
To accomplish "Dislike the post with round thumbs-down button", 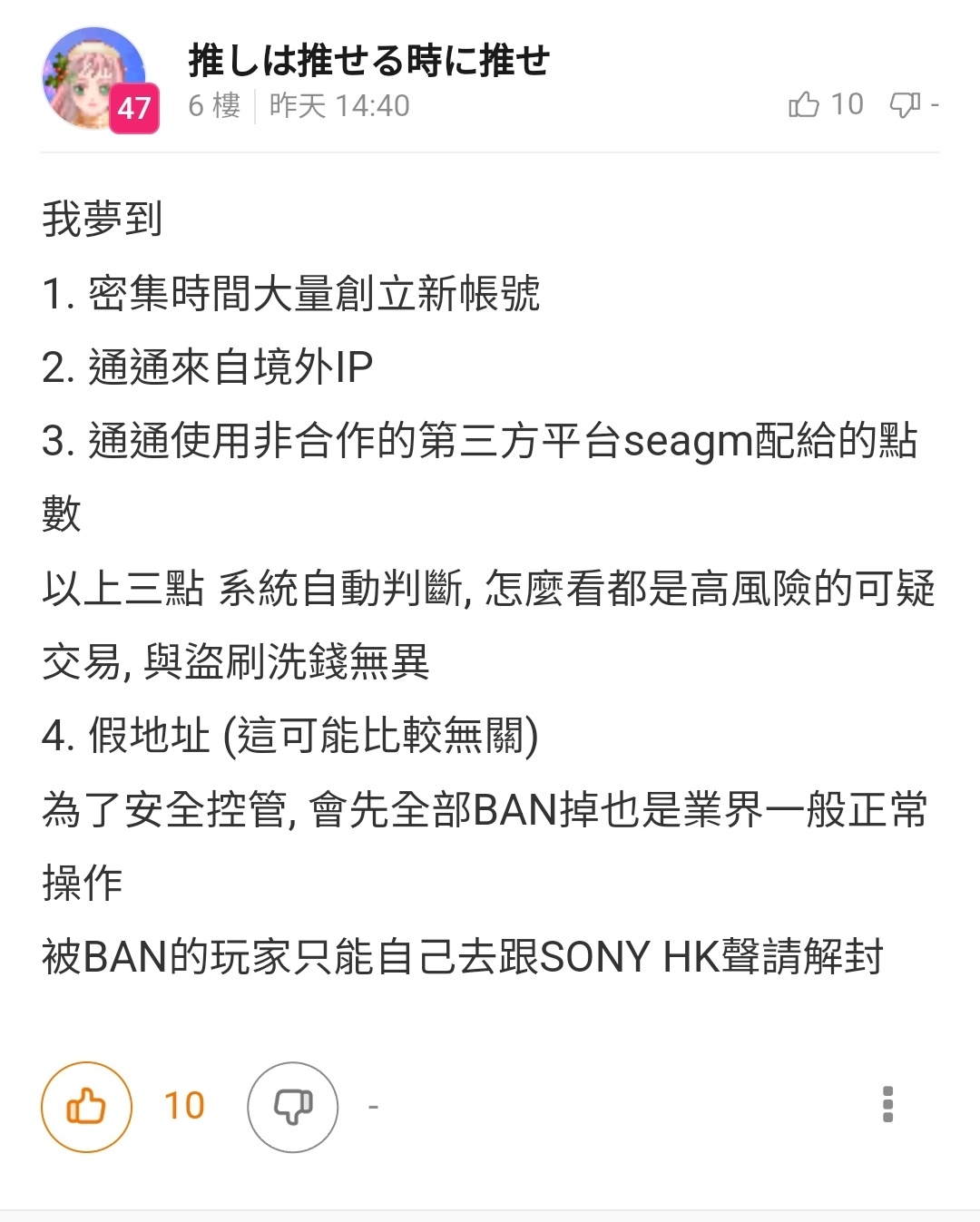I will coord(292,1107).
